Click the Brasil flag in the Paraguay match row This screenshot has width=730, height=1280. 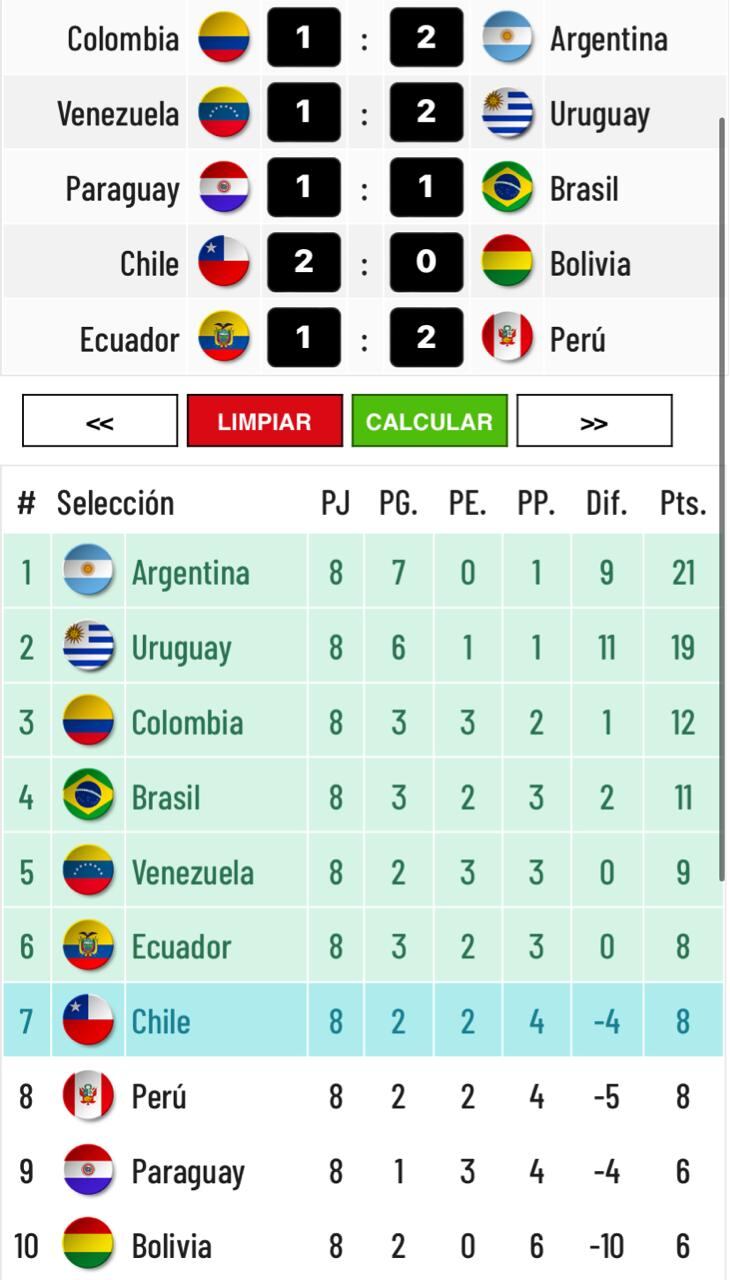tap(507, 188)
